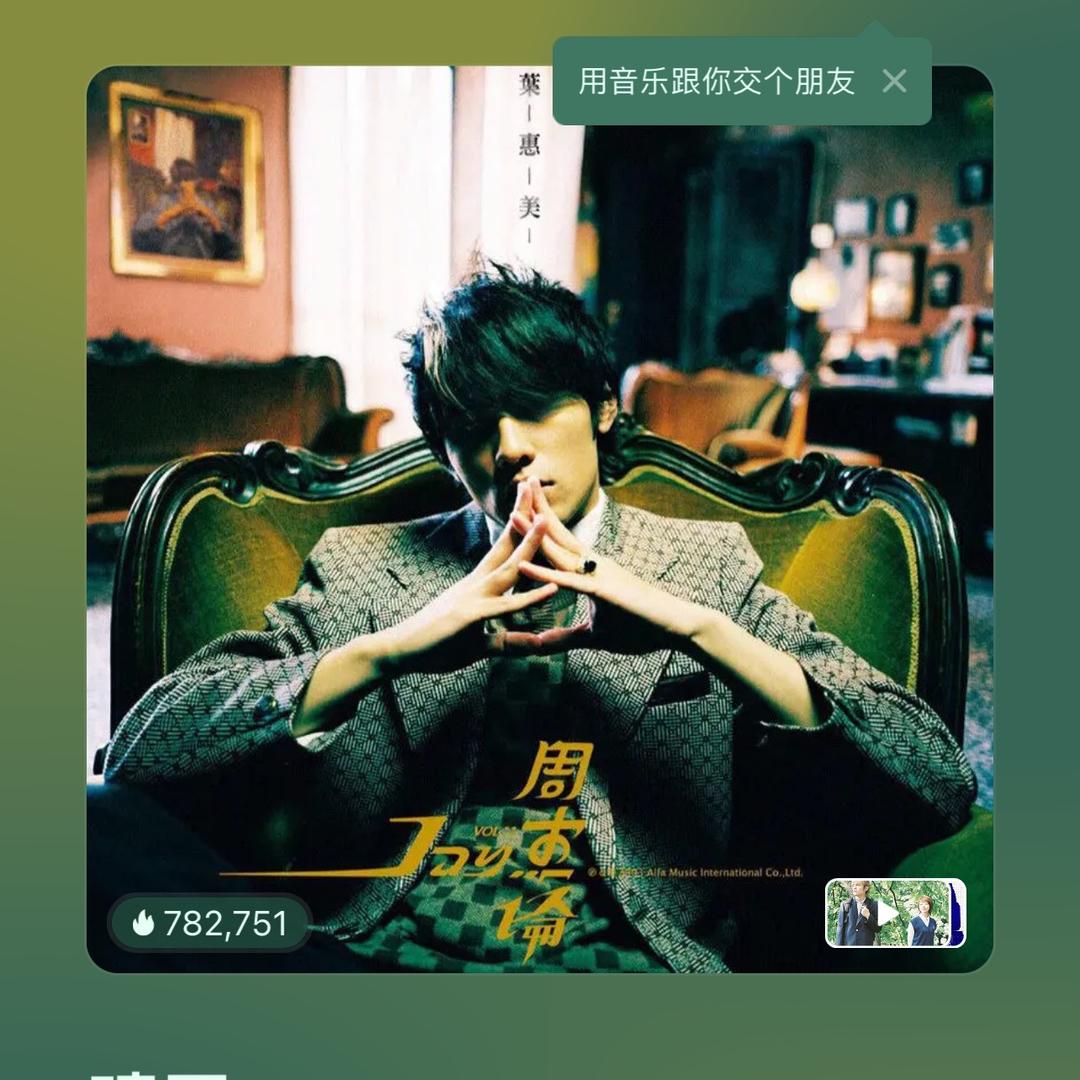Open the 782,751 popularity badge
Image resolution: width=1080 pixels, height=1080 pixels.
pyautogui.click(x=210, y=923)
